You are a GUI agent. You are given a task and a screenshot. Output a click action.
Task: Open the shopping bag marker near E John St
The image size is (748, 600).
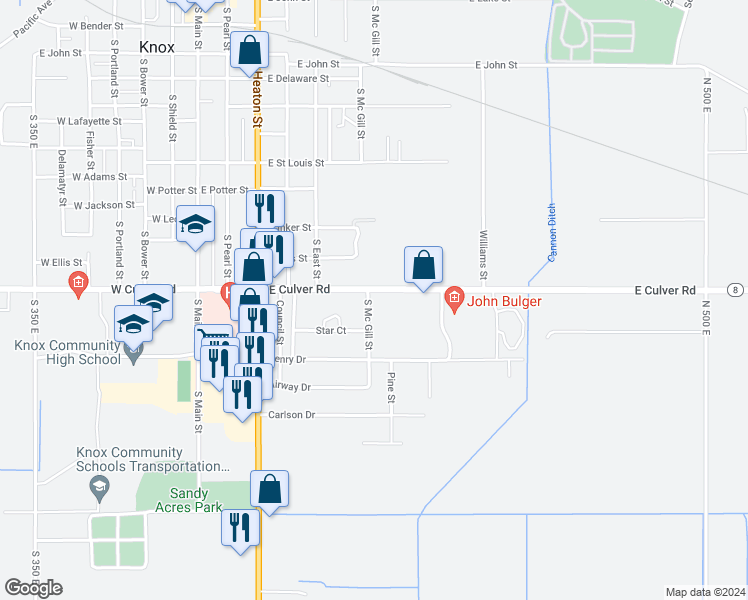click(x=249, y=51)
